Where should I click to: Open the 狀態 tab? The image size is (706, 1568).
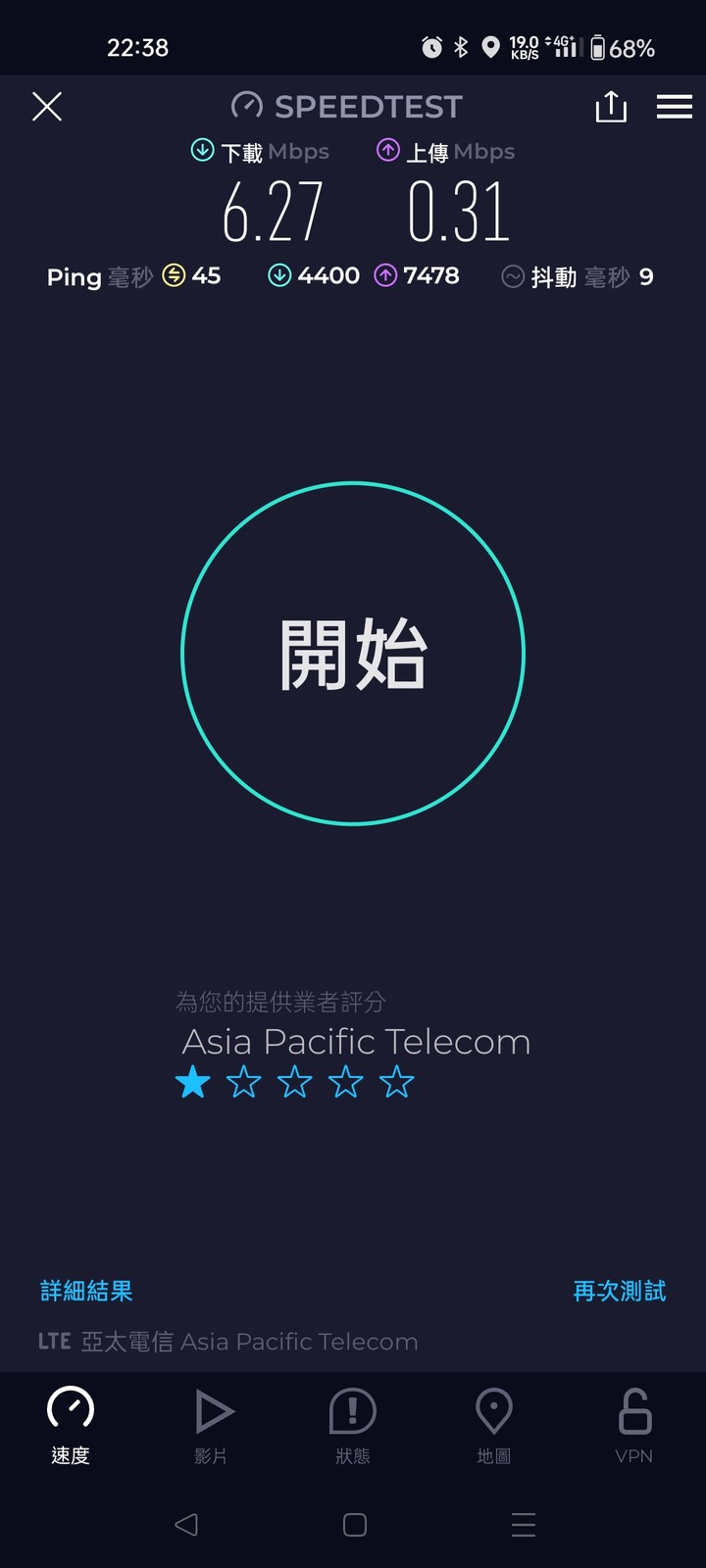tap(353, 1426)
